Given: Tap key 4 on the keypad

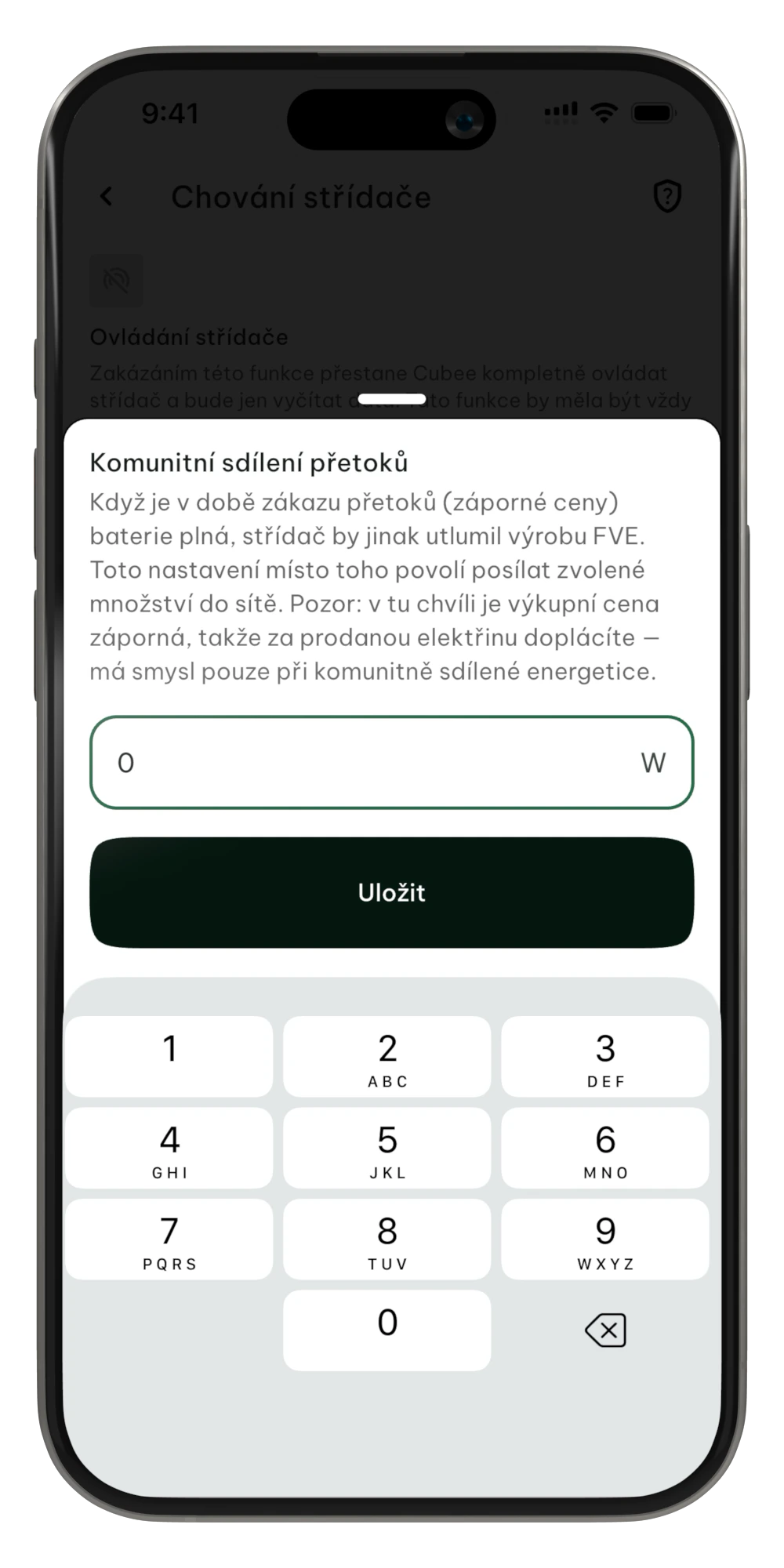Looking at the screenshot, I should pyautogui.click(x=169, y=1148).
